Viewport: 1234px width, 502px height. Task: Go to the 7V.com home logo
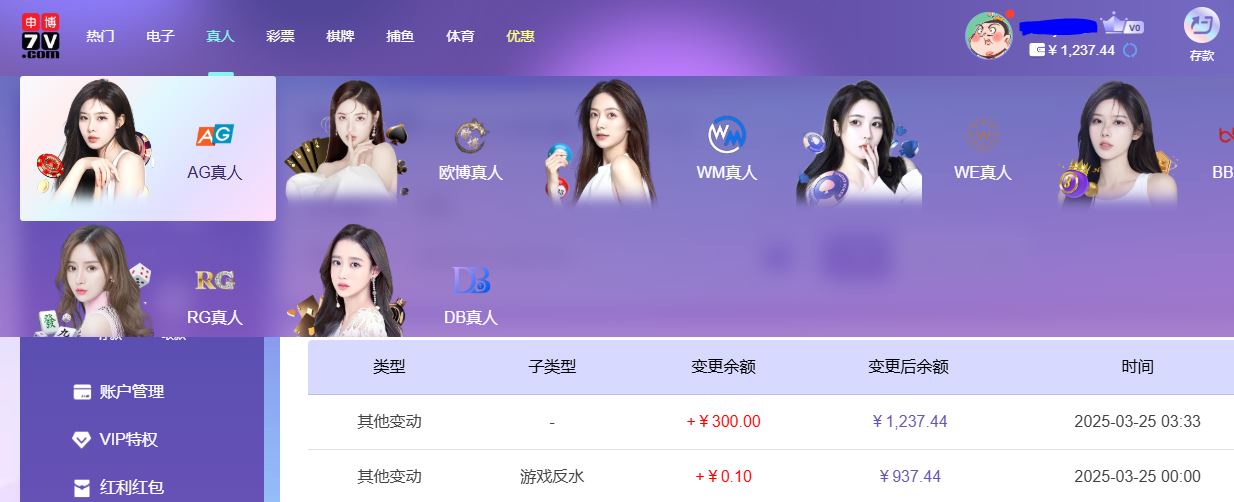(x=41, y=36)
